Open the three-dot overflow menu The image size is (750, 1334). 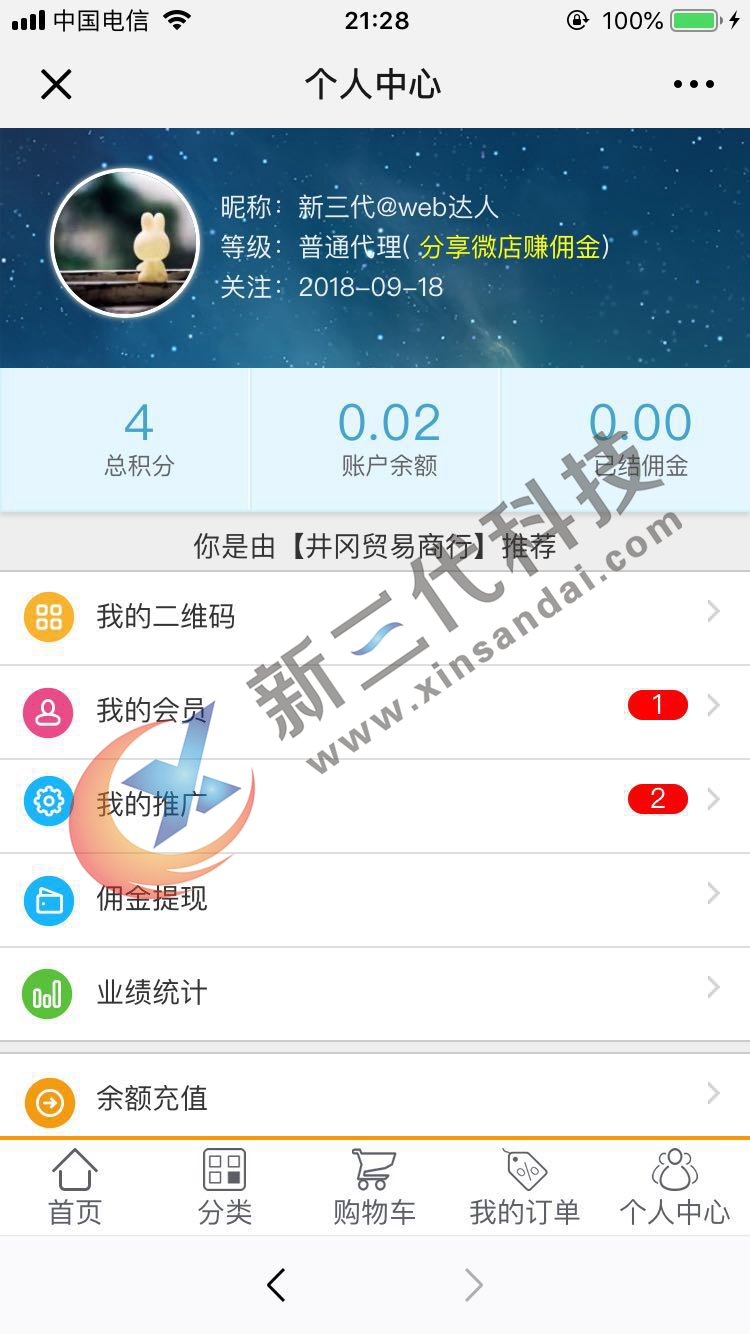click(693, 85)
